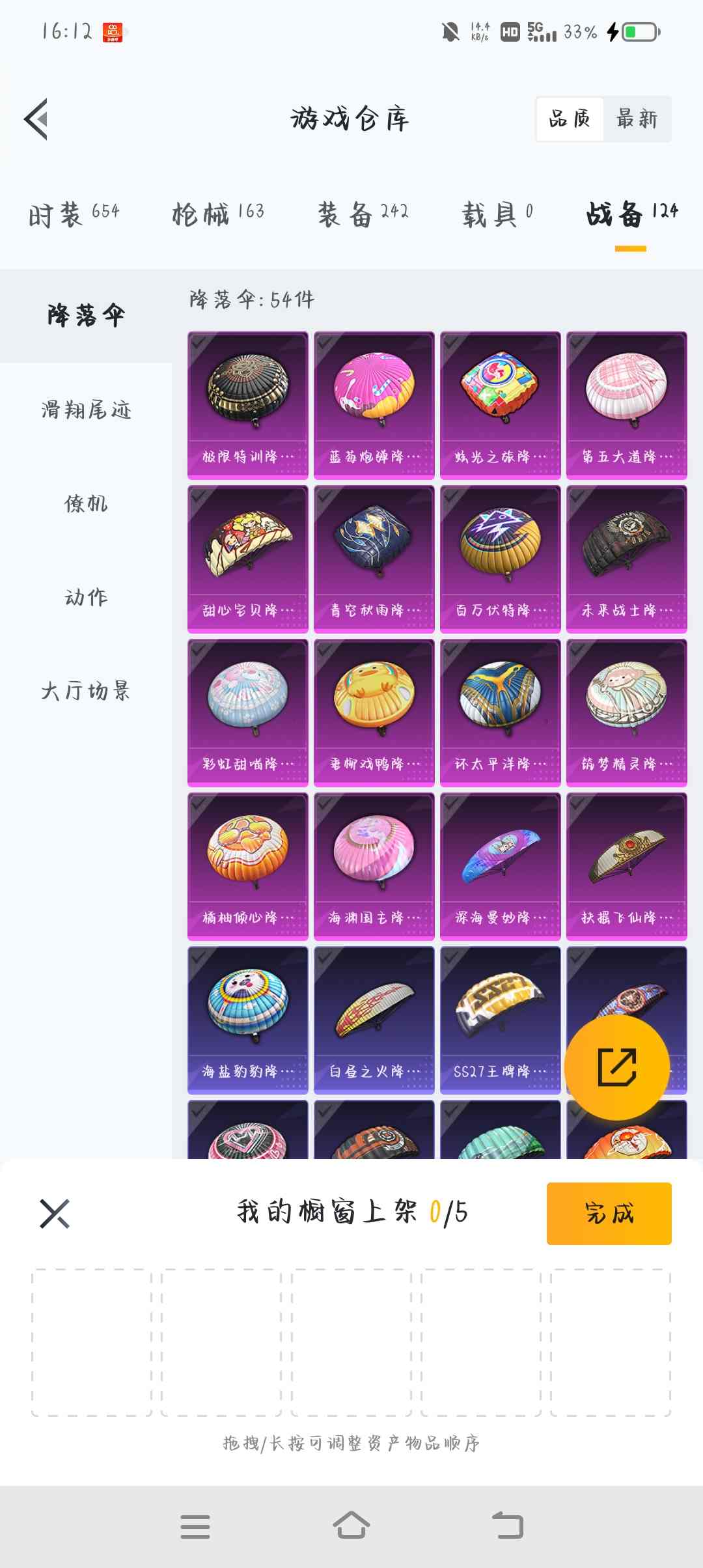Open the 大厅场景 category

click(x=86, y=691)
